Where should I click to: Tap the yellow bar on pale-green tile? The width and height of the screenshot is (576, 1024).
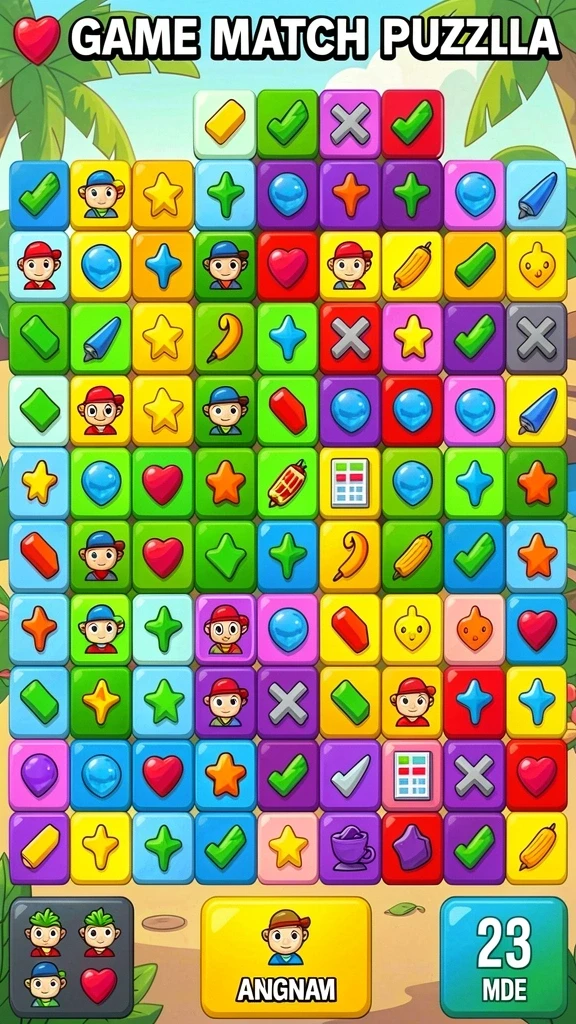(x=225, y=123)
